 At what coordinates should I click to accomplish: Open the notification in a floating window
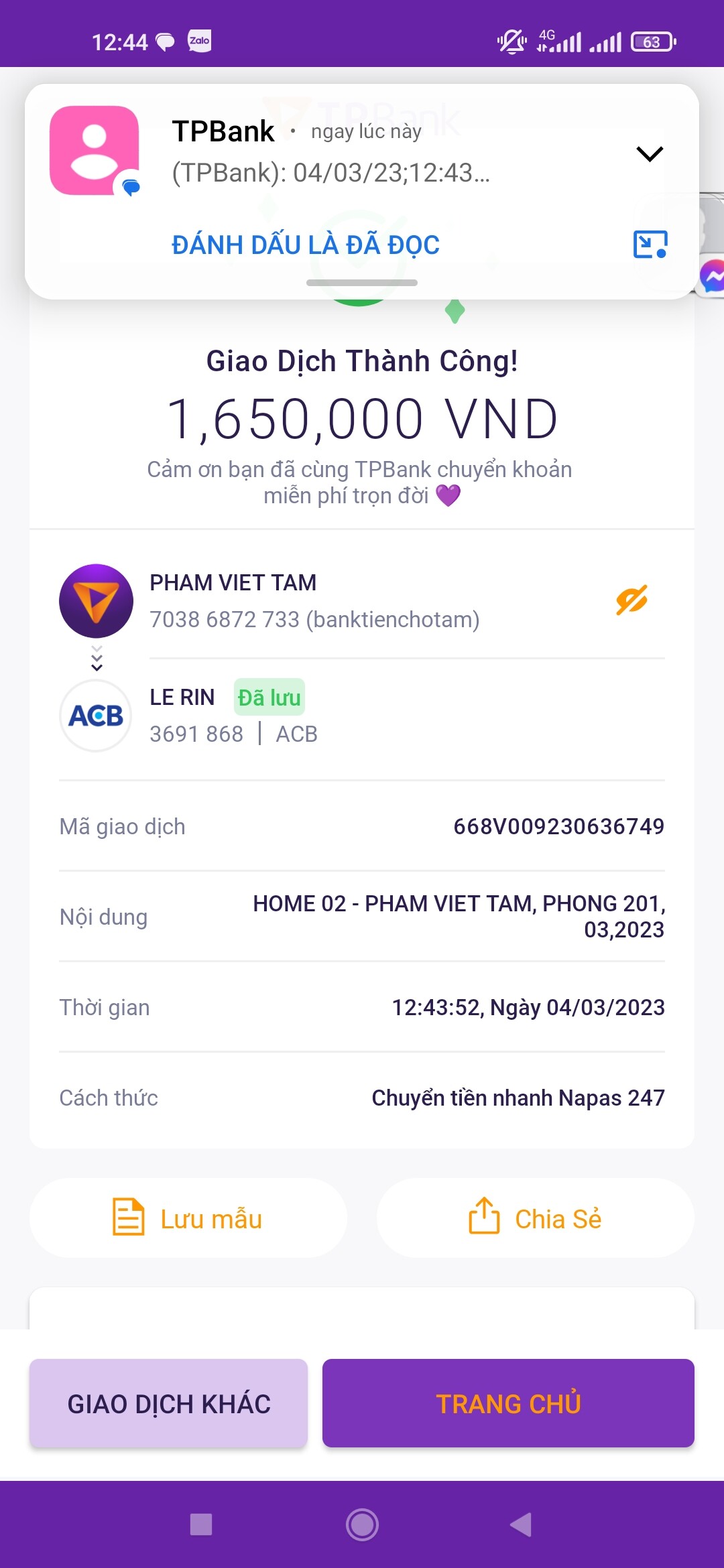tap(650, 245)
